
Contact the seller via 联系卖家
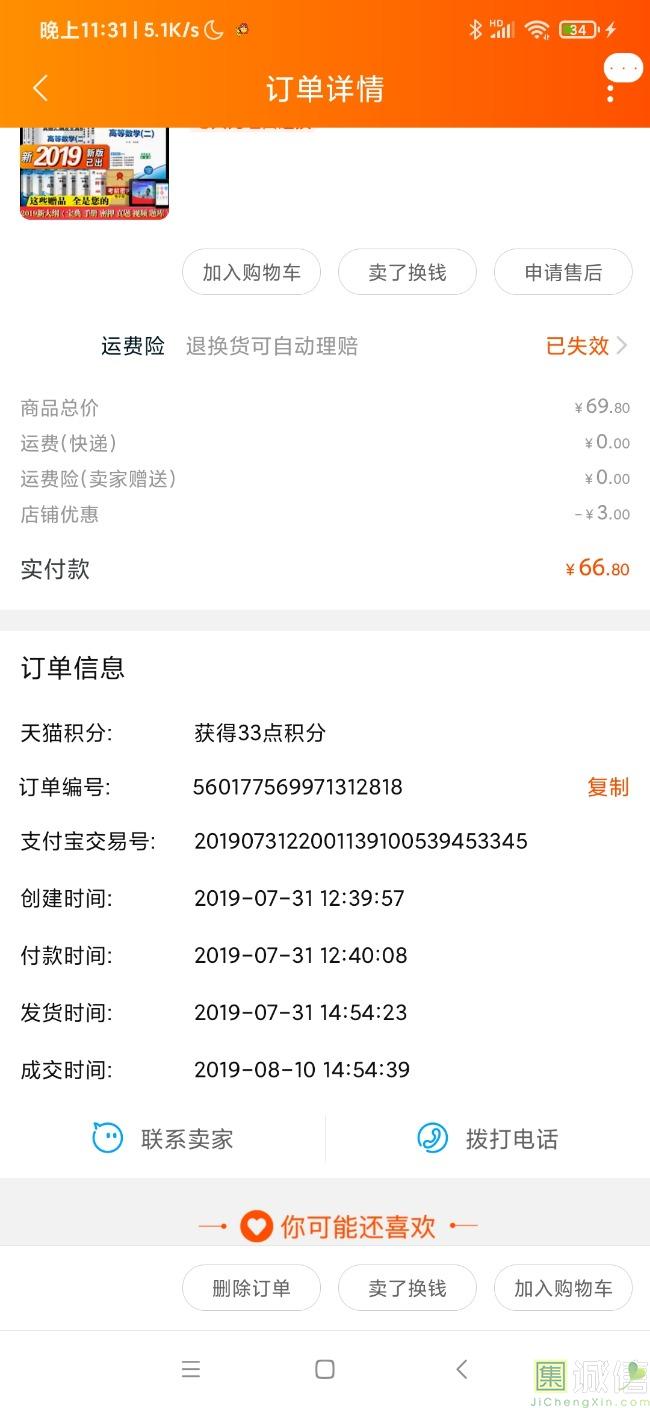point(163,1138)
